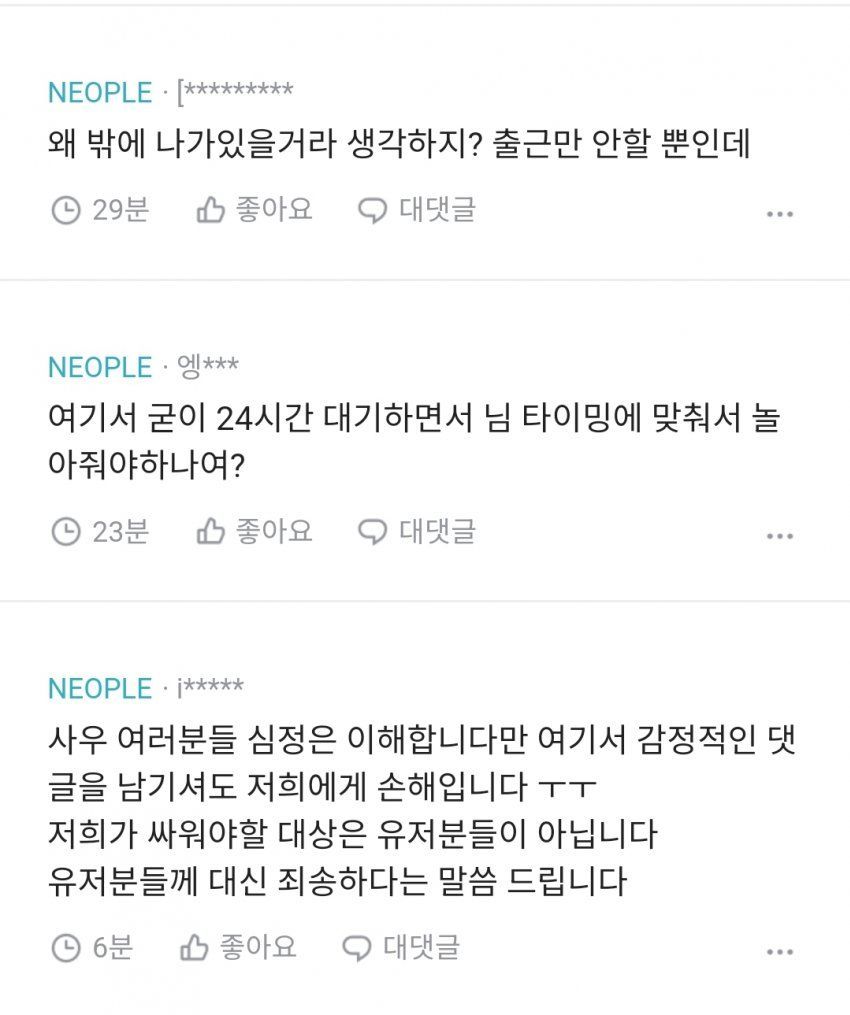Open overflow menu on the 29분 comment
The height and width of the screenshot is (1015, 850).
click(779, 214)
